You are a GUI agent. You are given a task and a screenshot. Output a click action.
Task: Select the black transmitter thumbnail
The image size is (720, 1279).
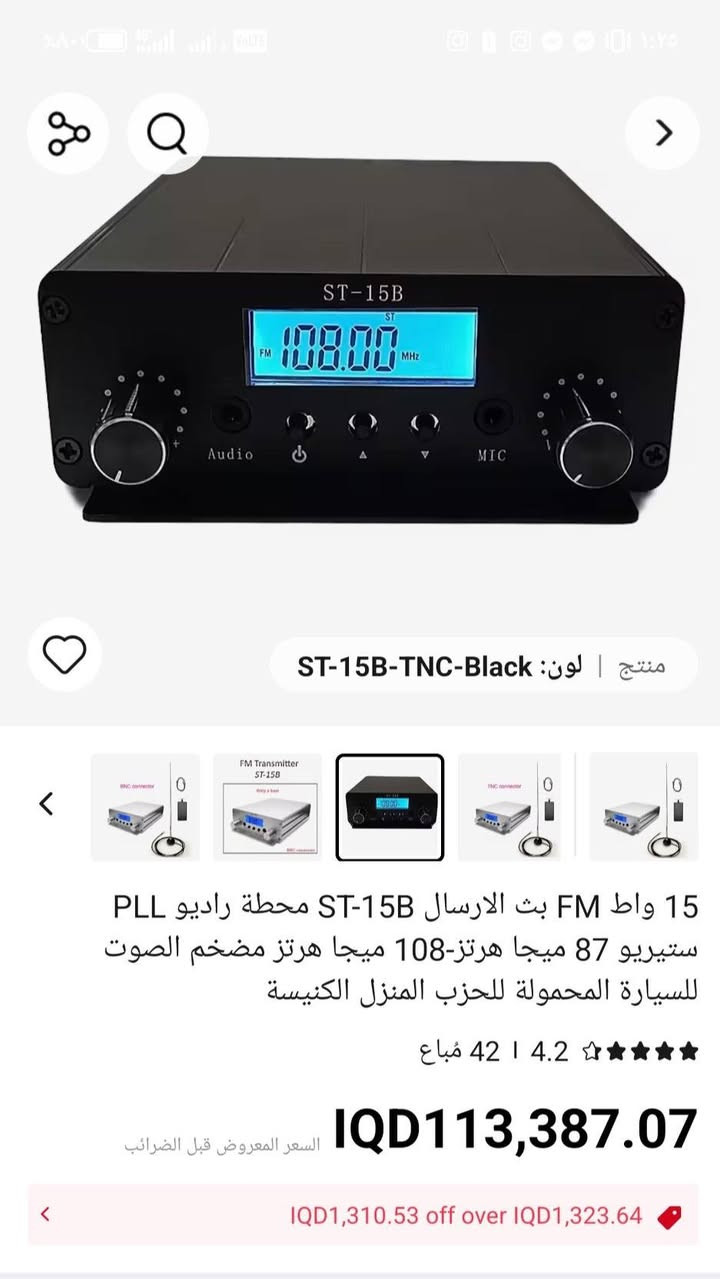[389, 807]
